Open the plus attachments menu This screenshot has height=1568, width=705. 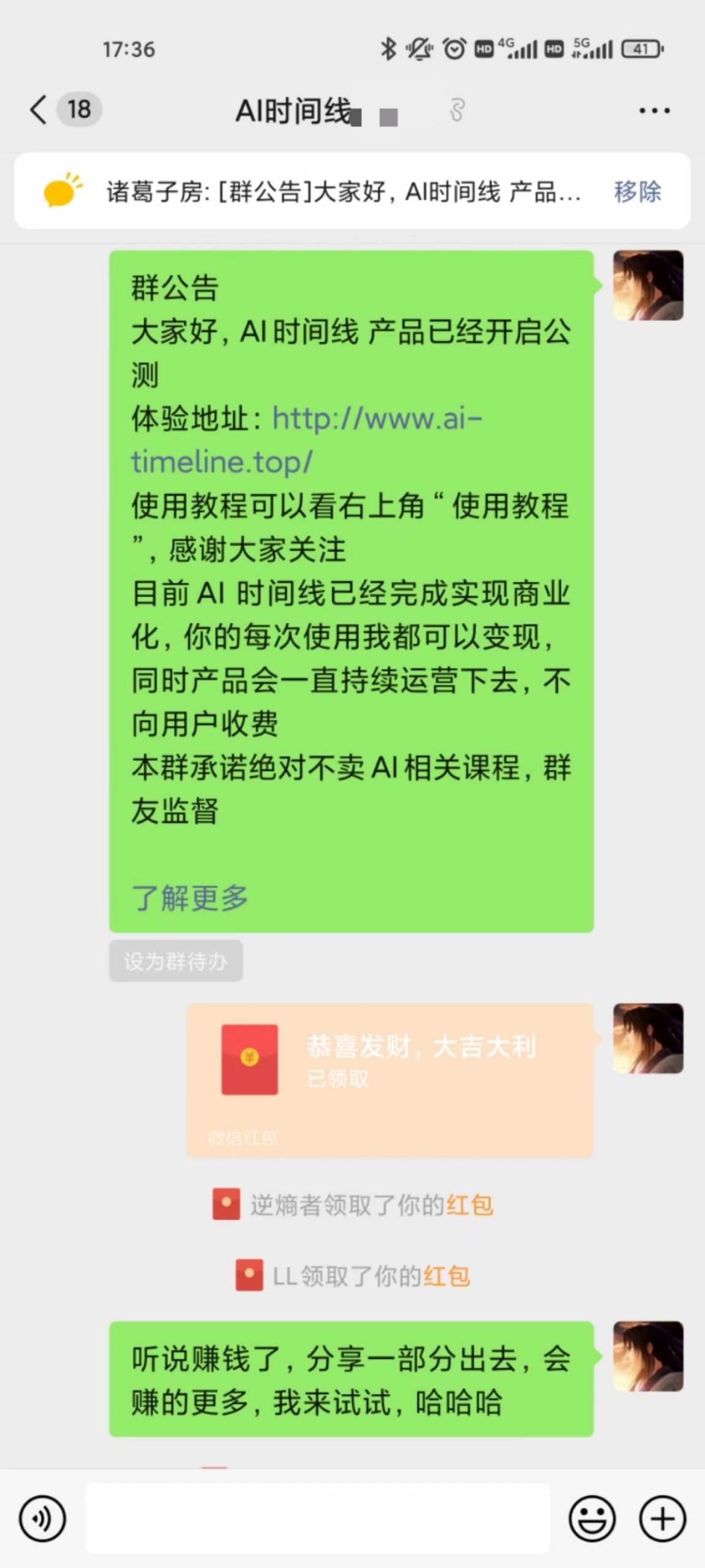coord(662,1518)
